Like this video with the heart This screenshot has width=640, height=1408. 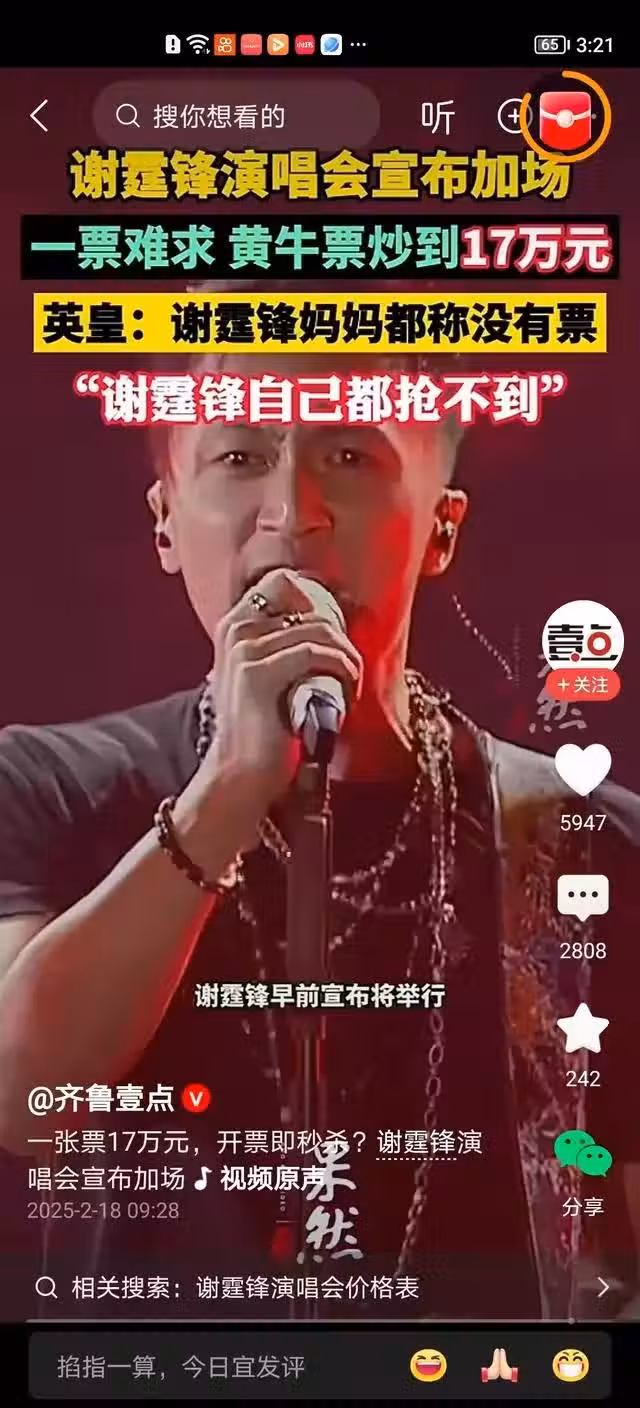click(582, 771)
